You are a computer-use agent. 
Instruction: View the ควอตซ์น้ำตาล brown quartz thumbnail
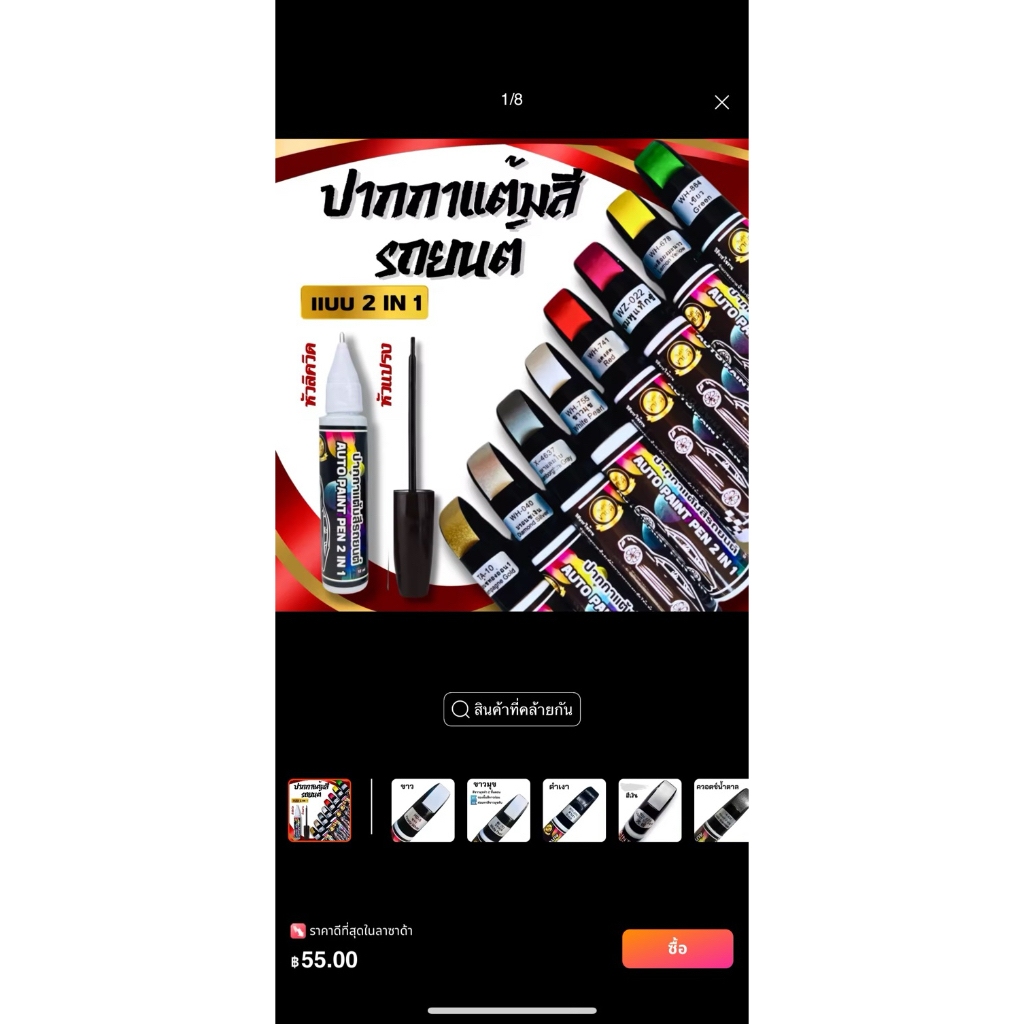pyautogui.click(x=721, y=810)
